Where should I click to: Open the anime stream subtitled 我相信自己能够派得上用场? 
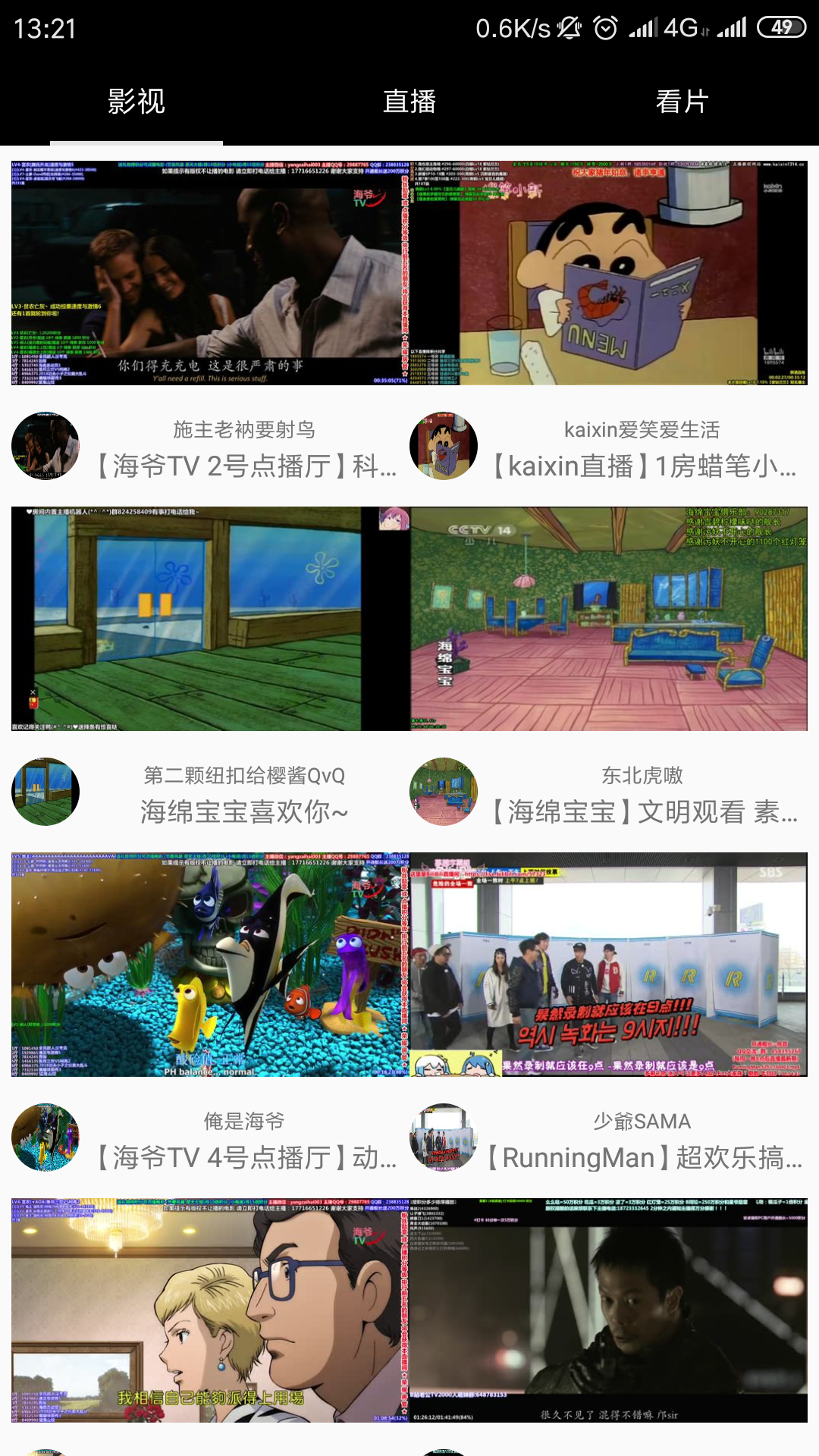coord(210,1310)
